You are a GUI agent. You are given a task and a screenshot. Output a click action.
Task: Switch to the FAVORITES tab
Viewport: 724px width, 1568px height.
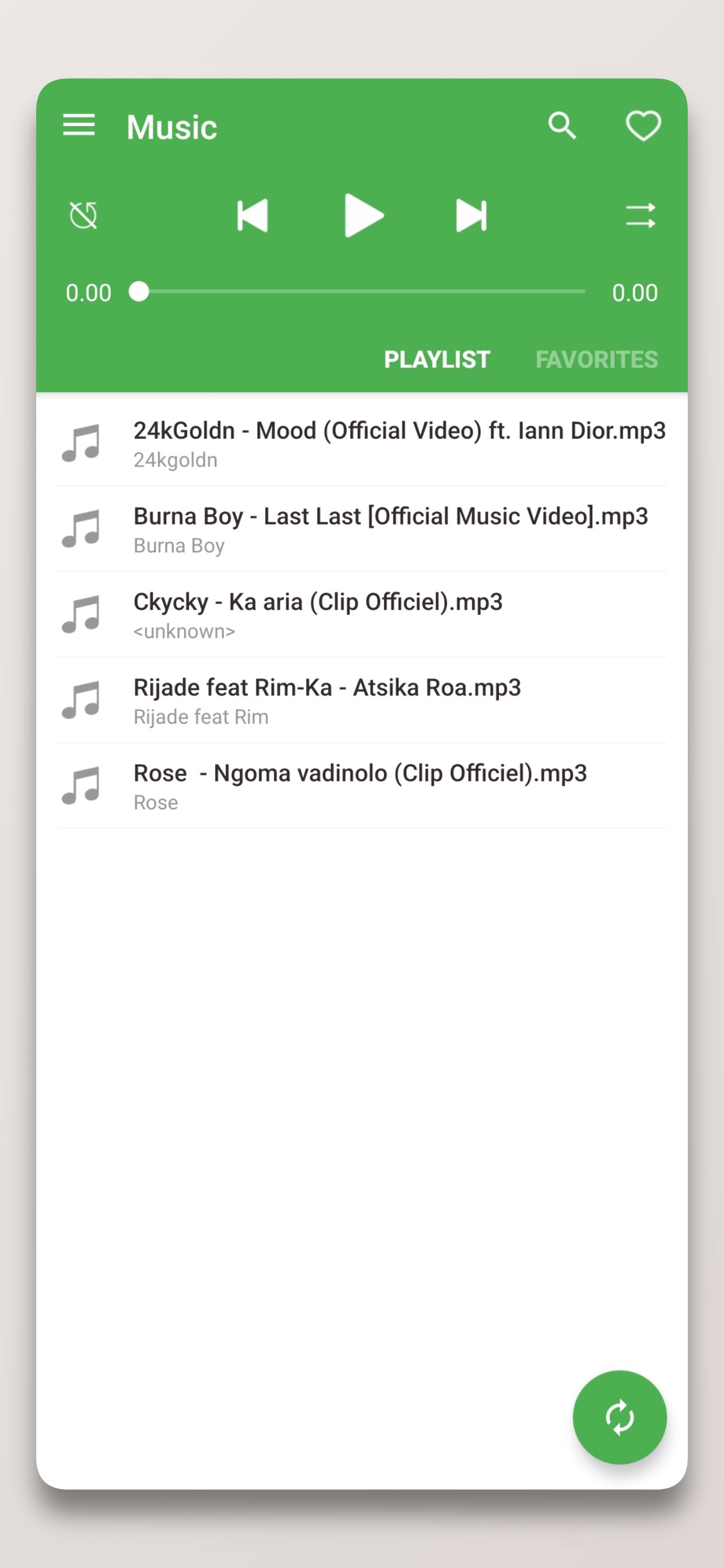tap(597, 359)
